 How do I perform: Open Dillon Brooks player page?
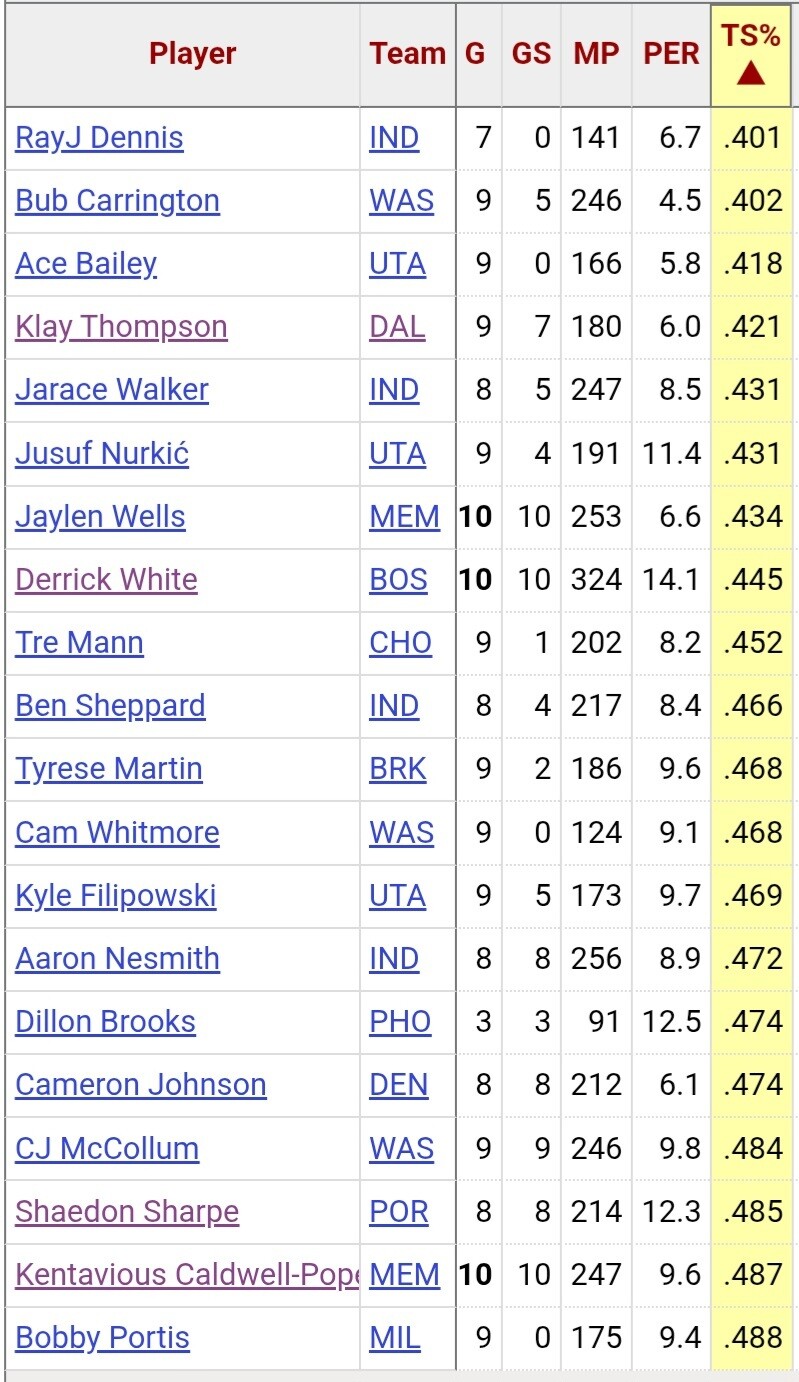(x=105, y=1021)
